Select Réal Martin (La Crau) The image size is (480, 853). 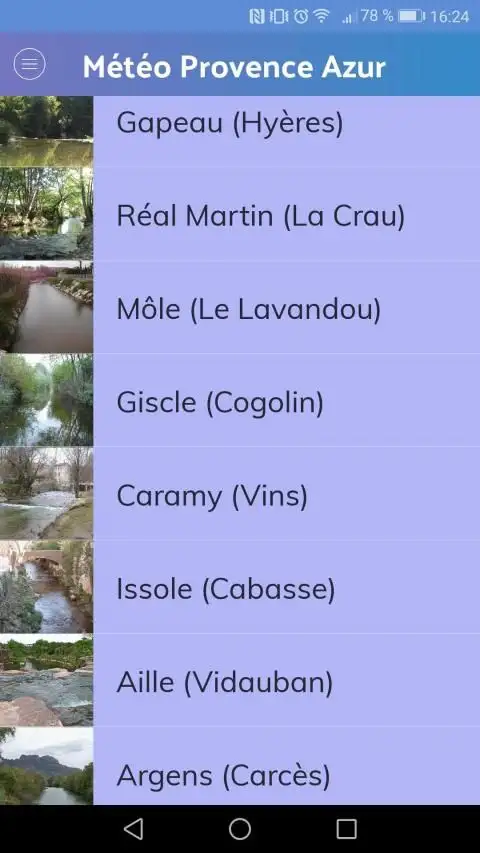[x=240, y=214]
